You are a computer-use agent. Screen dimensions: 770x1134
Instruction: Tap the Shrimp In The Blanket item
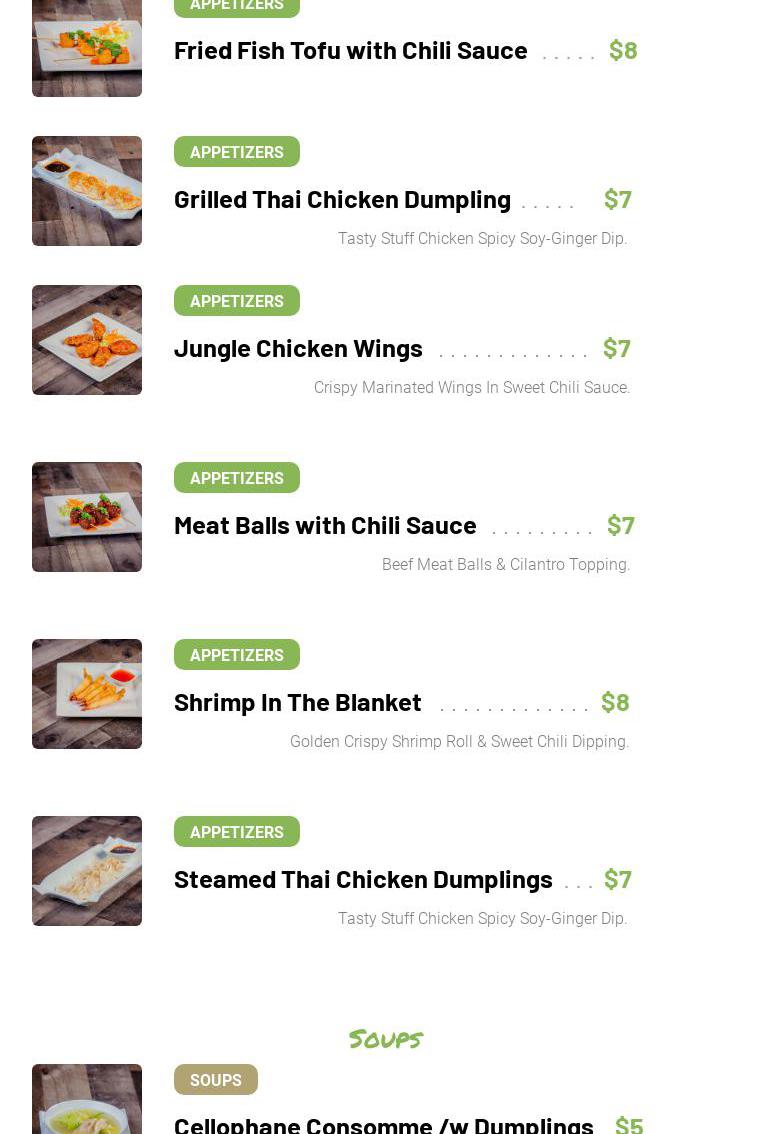pyautogui.click(x=297, y=702)
